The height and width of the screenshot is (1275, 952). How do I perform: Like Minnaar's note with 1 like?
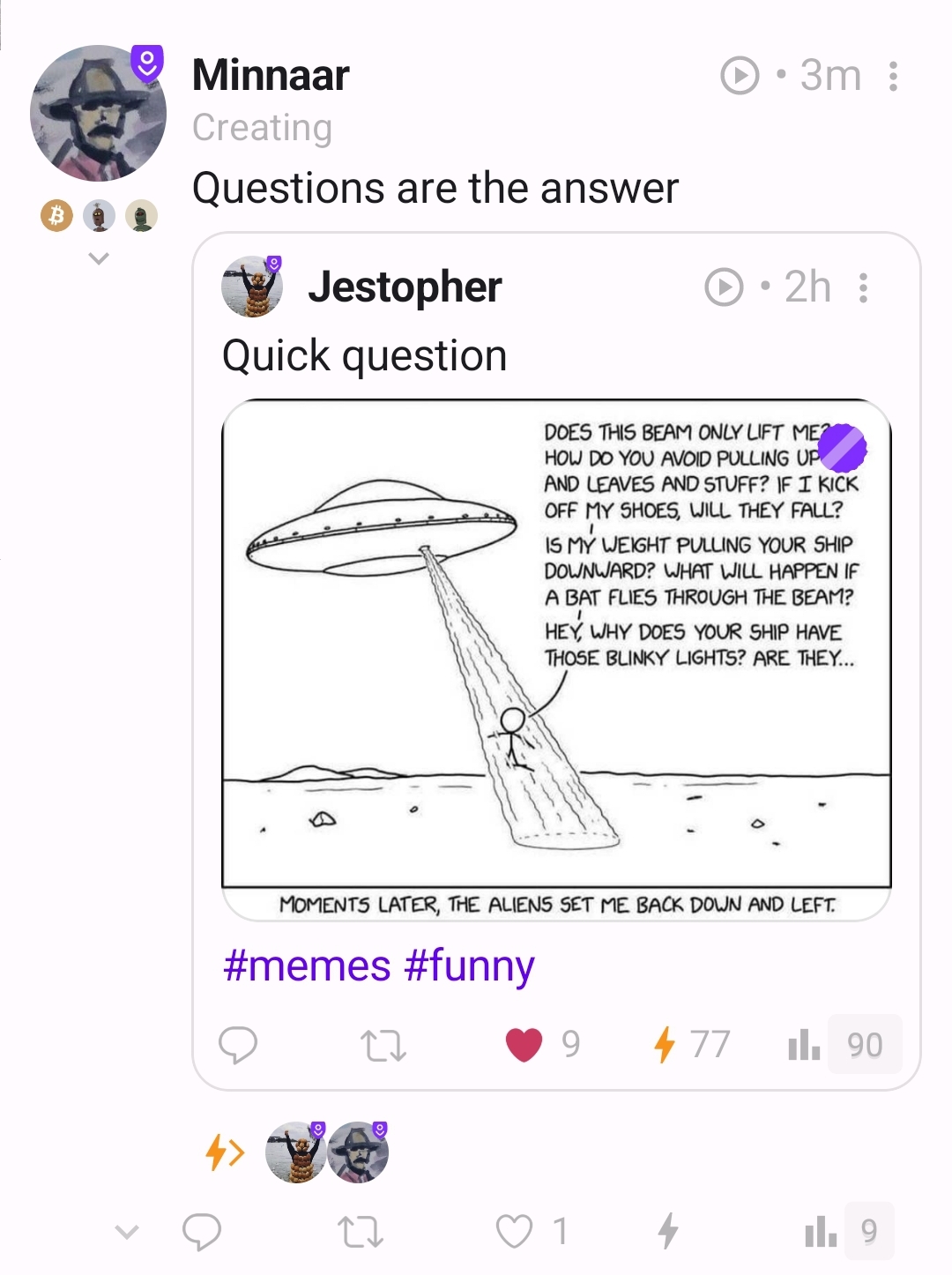[x=514, y=1231]
